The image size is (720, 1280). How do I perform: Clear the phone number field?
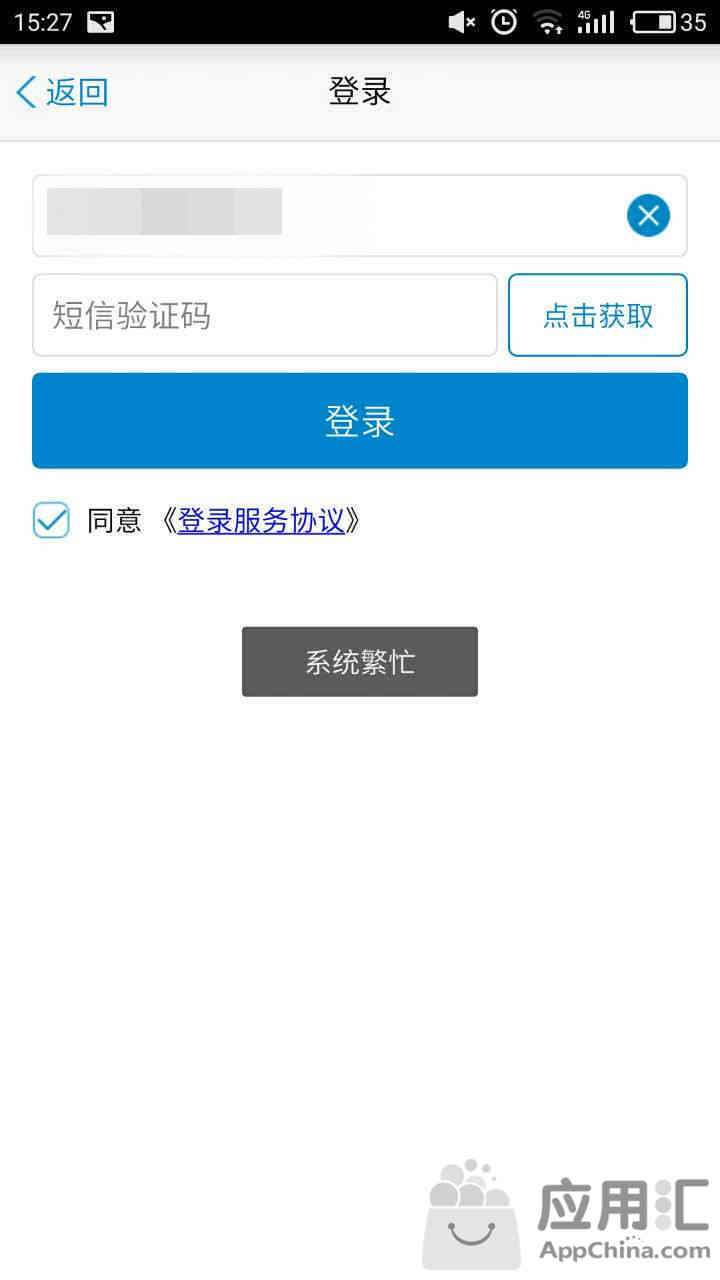tap(648, 215)
